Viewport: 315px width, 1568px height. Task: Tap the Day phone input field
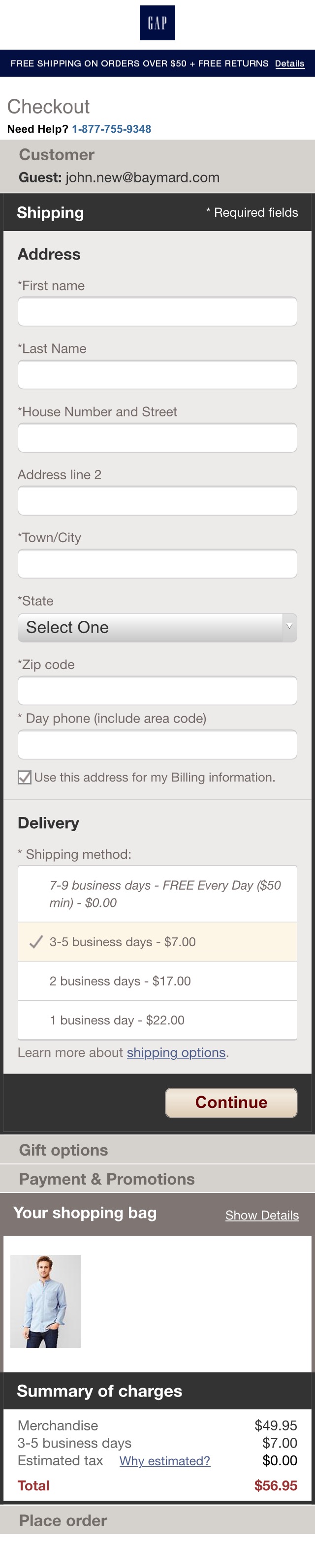pyautogui.click(x=157, y=745)
